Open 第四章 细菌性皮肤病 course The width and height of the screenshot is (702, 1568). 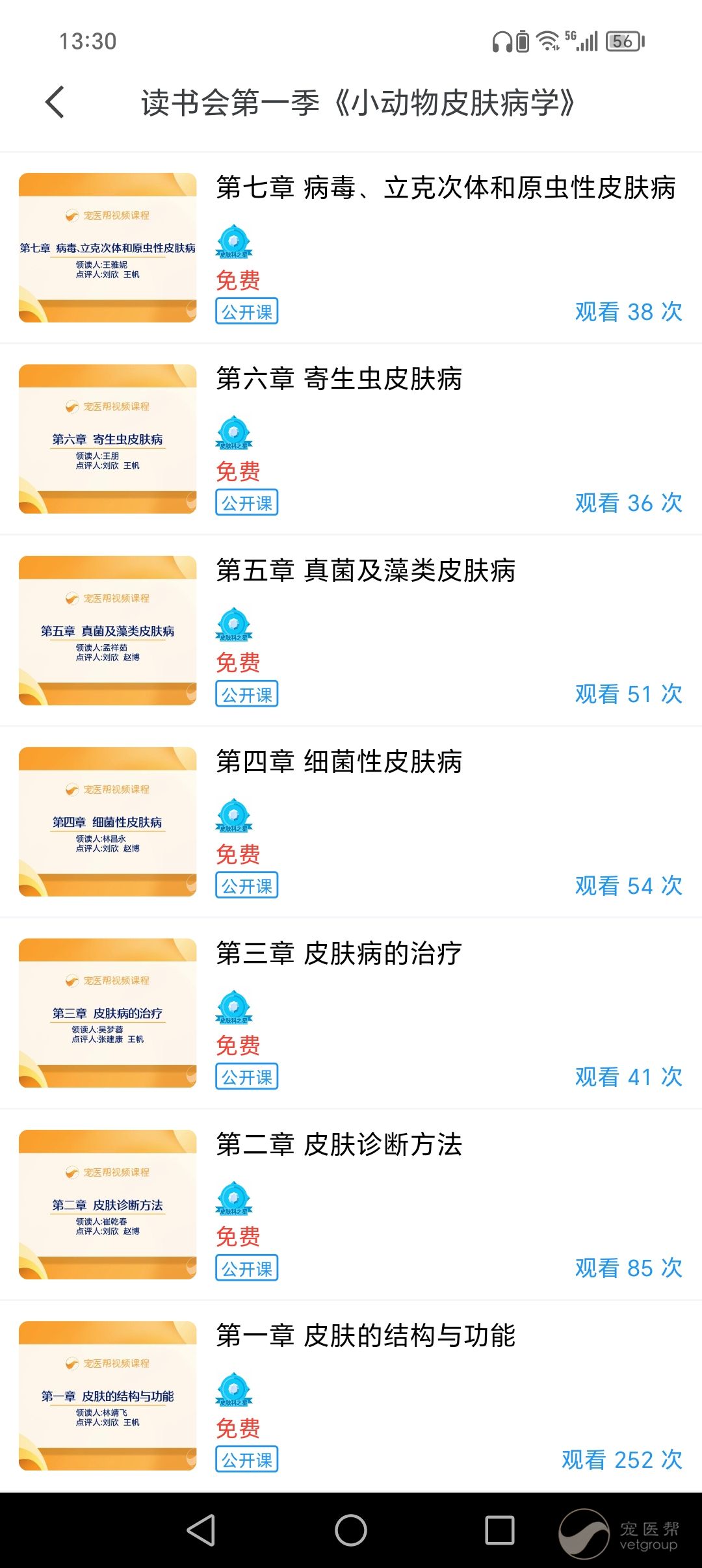339,762
